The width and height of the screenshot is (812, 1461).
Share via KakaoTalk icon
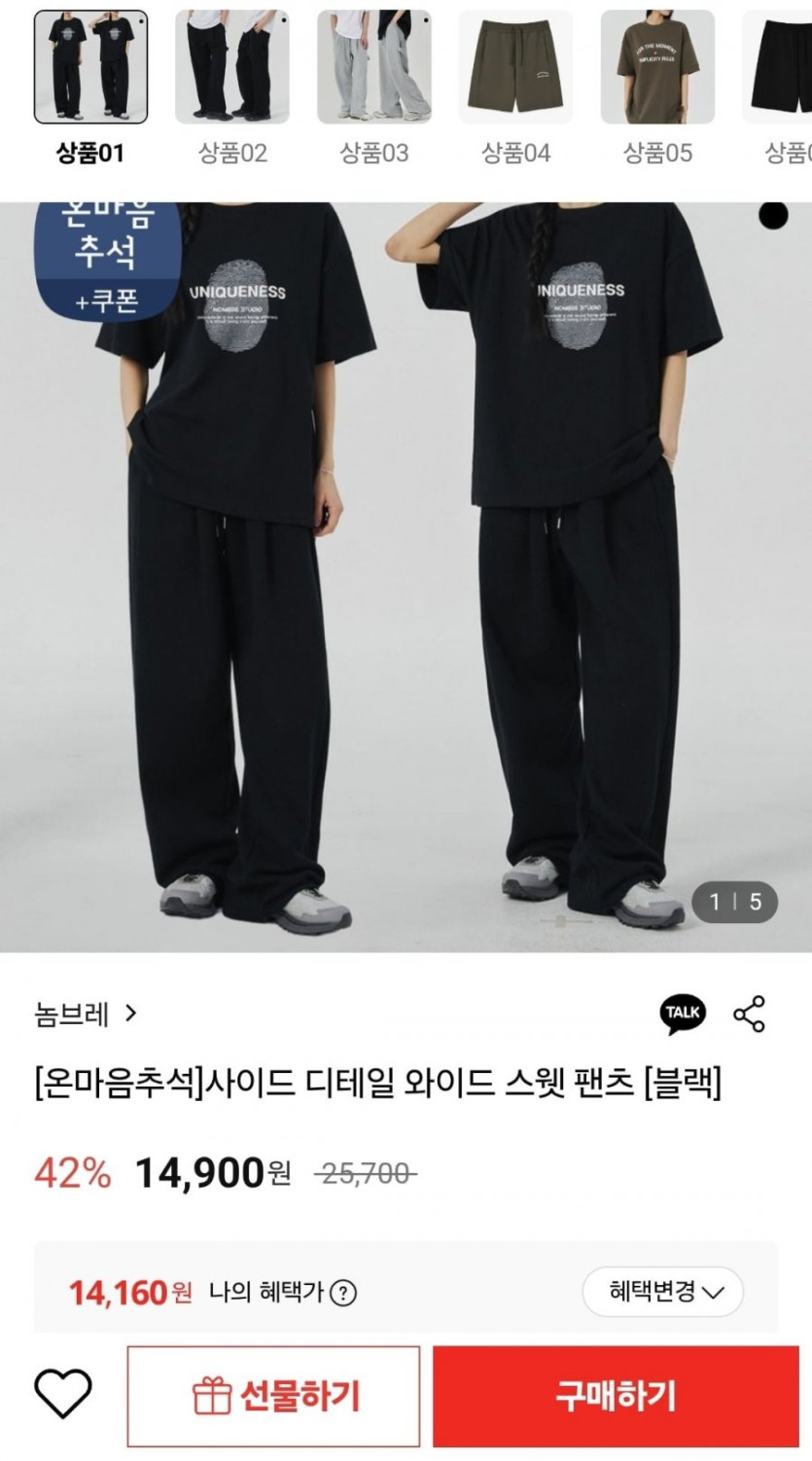[682, 1015]
